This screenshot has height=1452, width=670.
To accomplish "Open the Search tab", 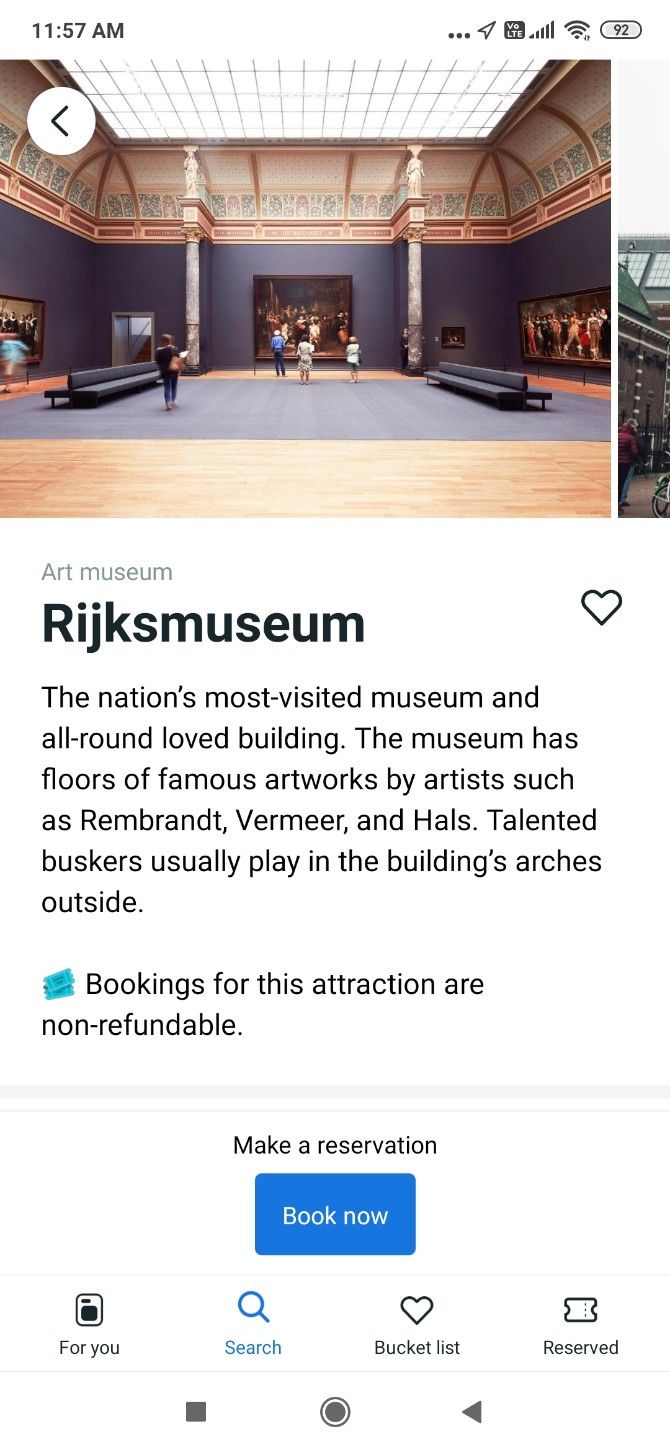I will coord(253,1323).
